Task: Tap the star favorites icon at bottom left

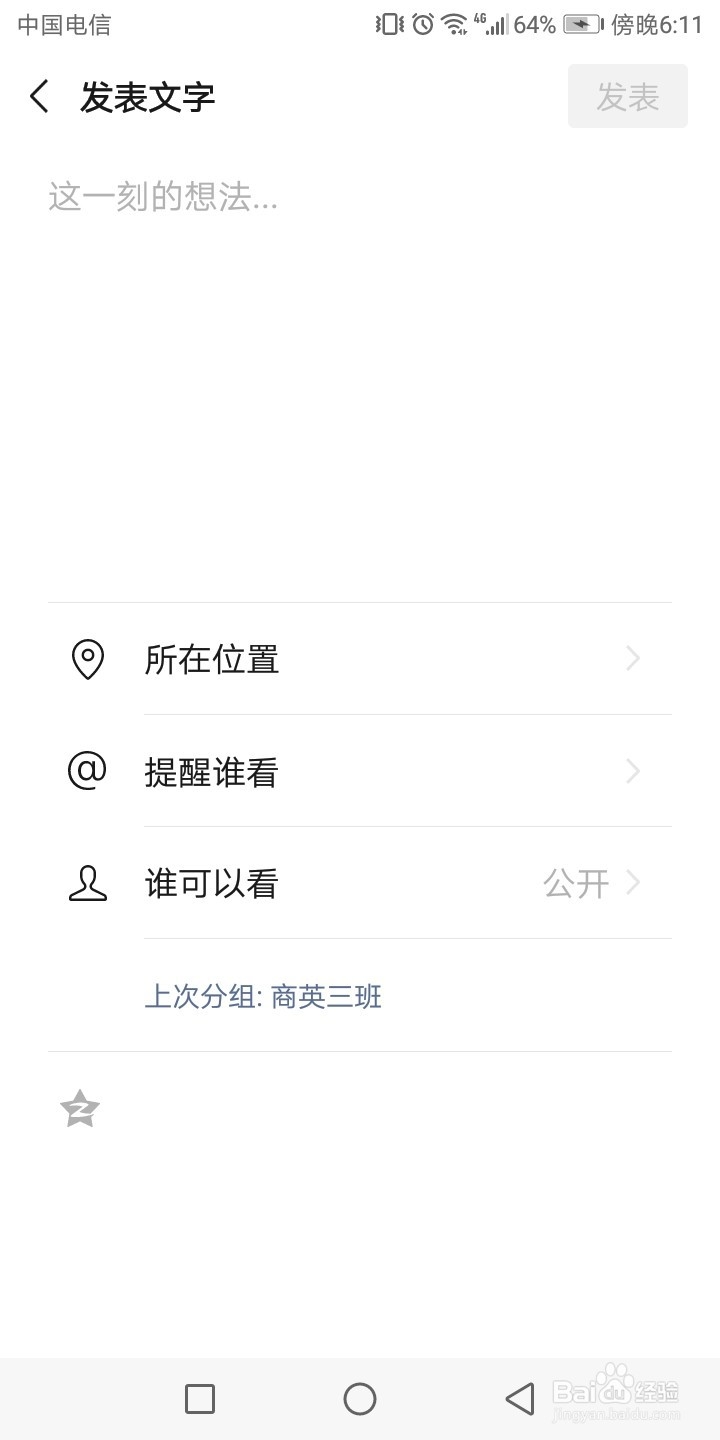Action: point(79,1108)
